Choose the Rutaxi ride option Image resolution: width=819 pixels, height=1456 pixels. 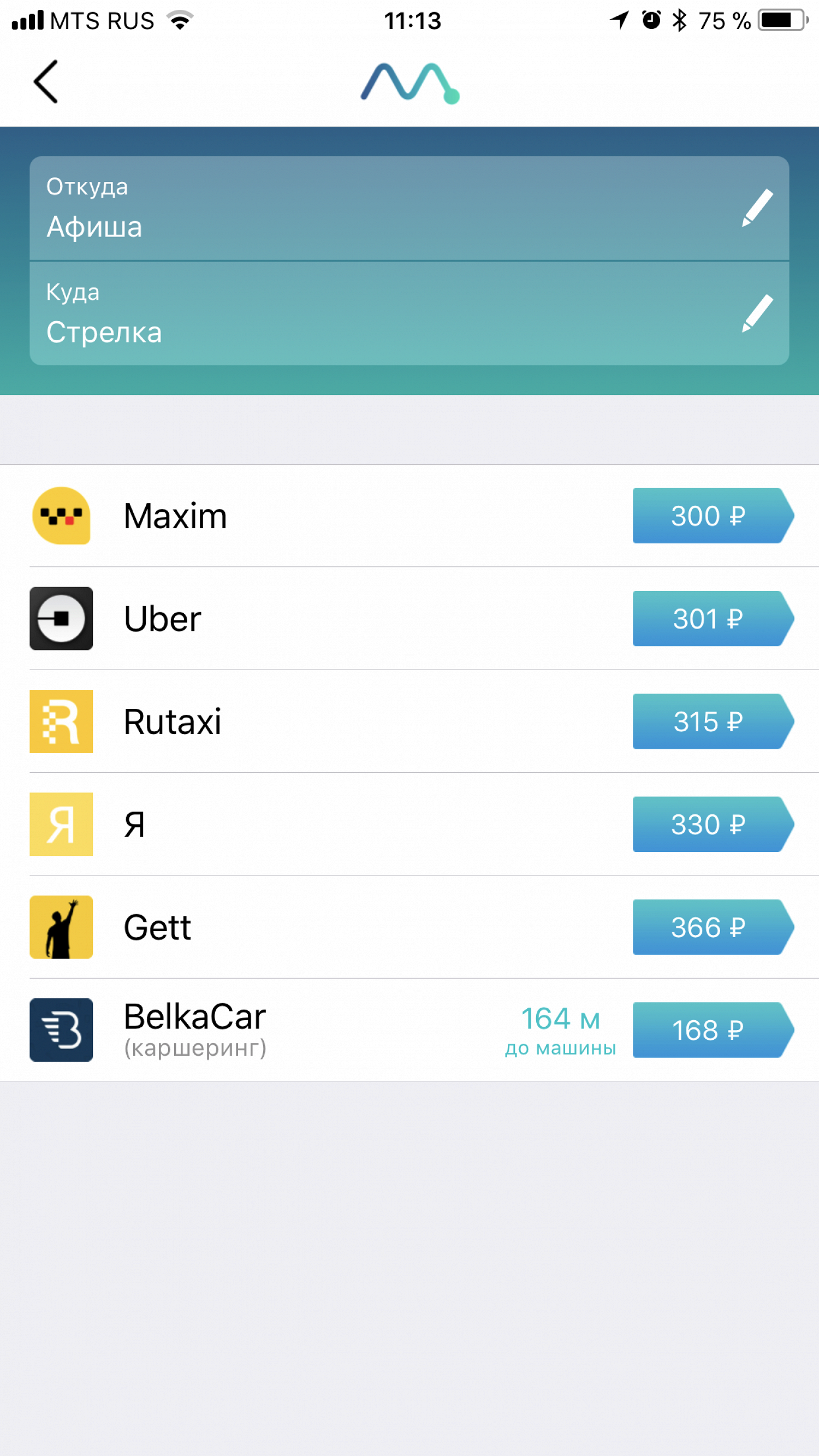(x=173, y=722)
